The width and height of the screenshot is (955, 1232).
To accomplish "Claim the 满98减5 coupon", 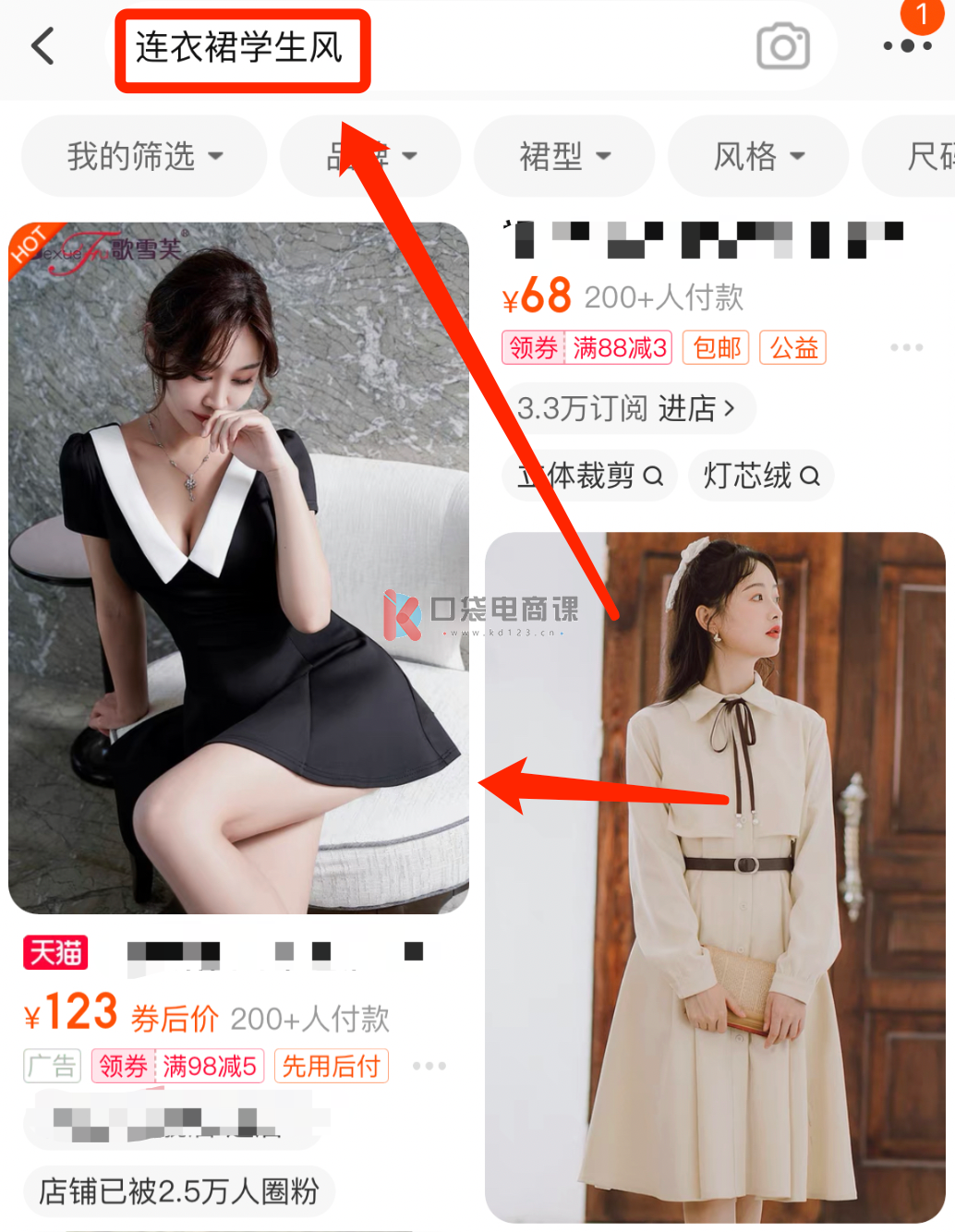I will [x=178, y=1067].
